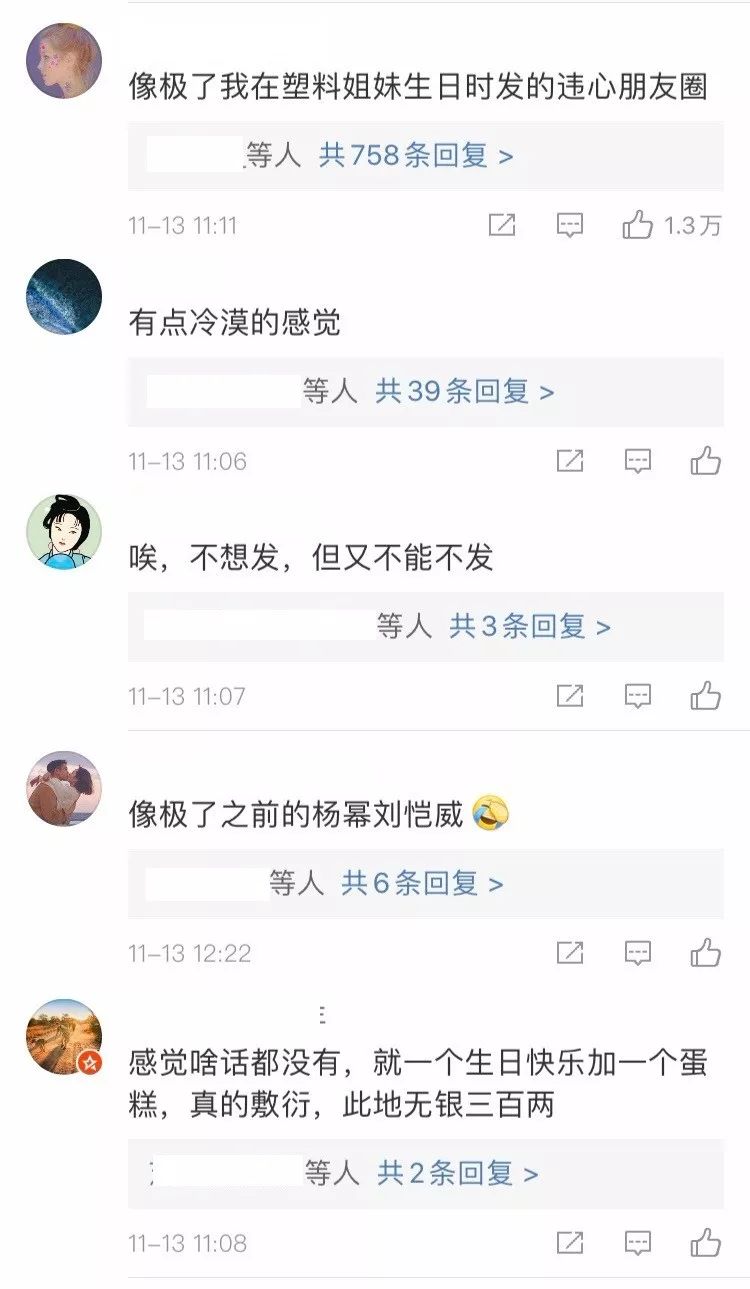The image size is (750, 1289).
Task: Open the 共39条回复 replies thread
Action: click(x=464, y=391)
